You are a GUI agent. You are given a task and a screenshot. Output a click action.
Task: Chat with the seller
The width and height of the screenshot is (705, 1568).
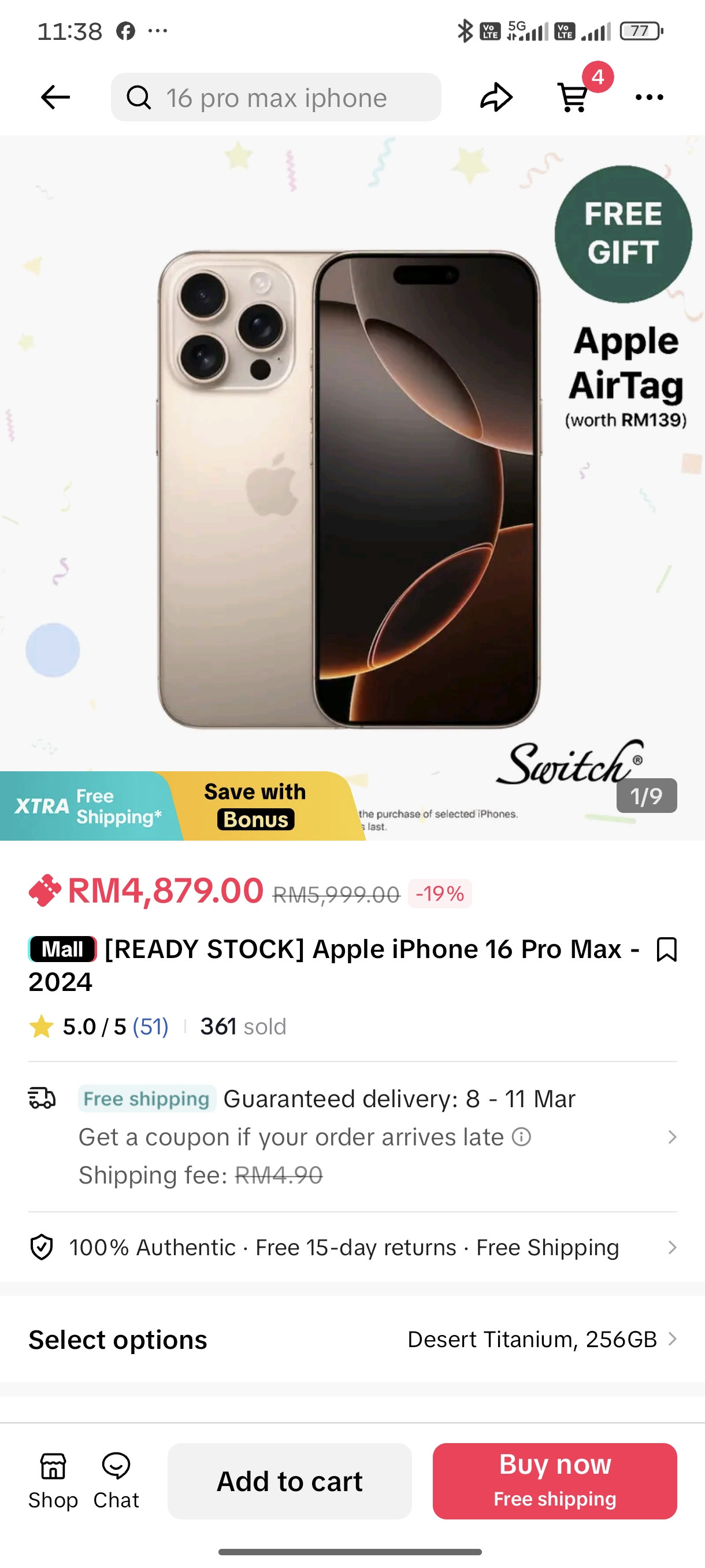tap(116, 1480)
